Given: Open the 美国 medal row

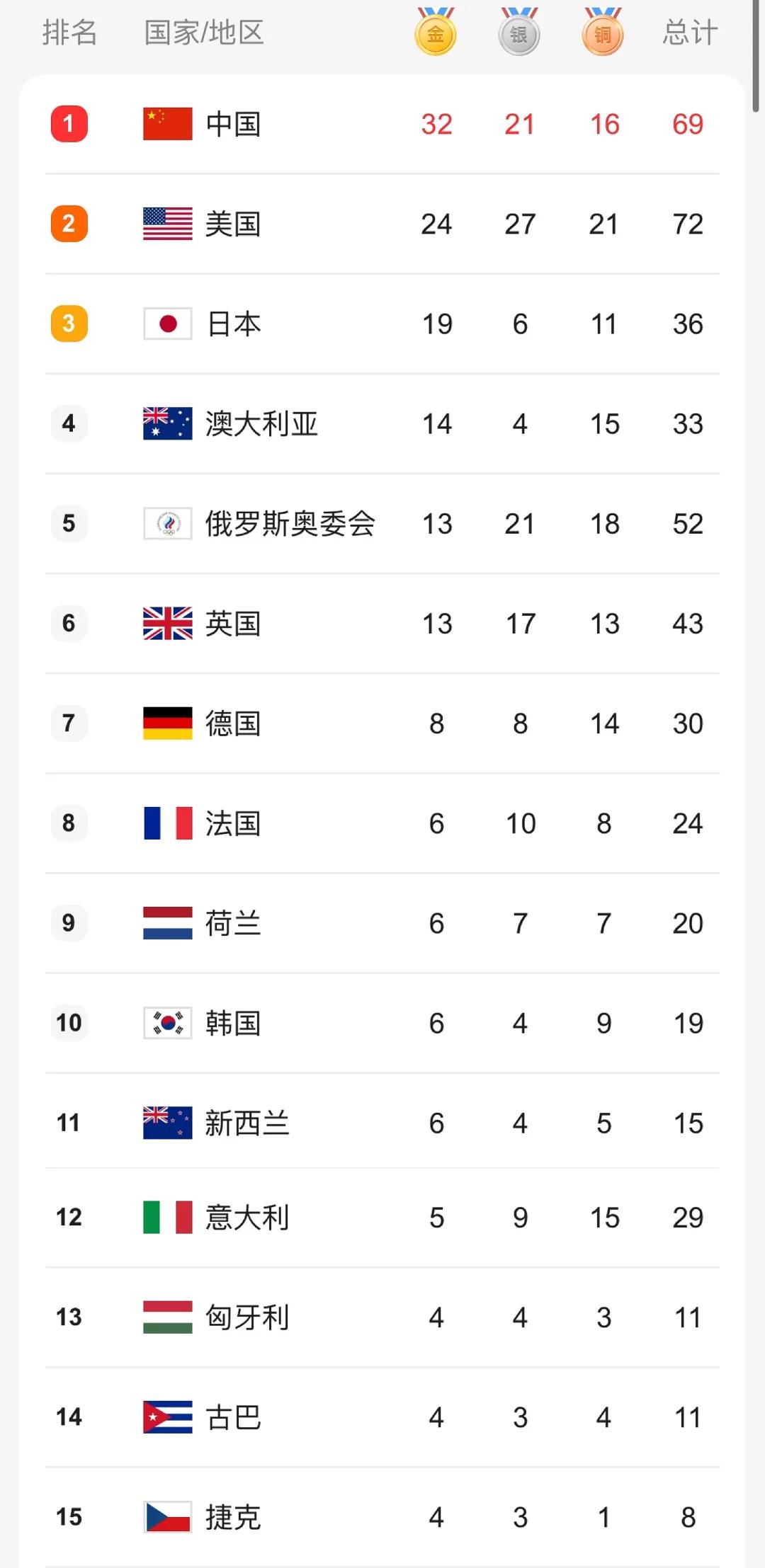Looking at the screenshot, I should click(x=382, y=224).
